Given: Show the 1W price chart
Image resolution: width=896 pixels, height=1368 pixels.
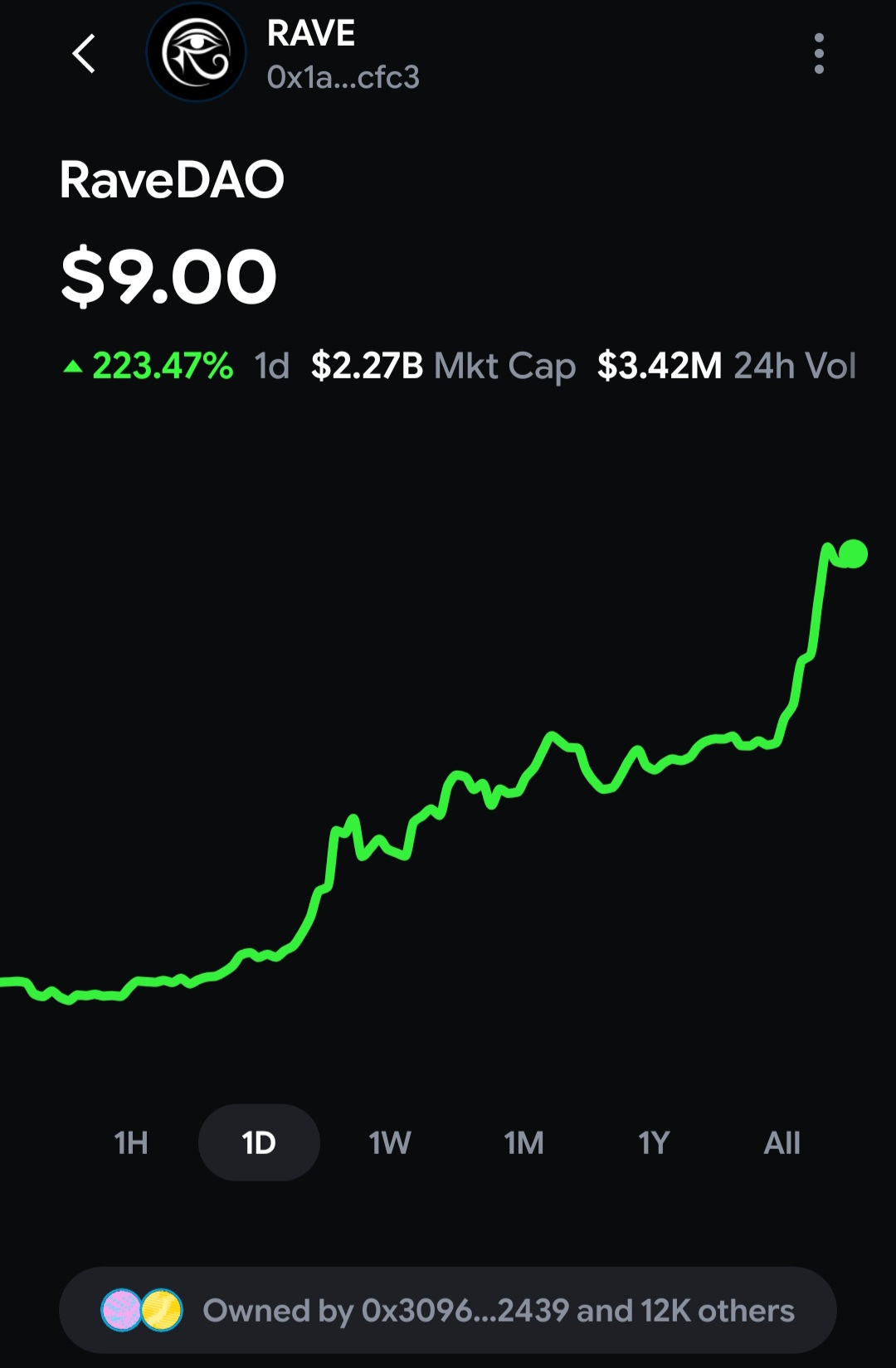Looking at the screenshot, I should click(x=390, y=1143).
